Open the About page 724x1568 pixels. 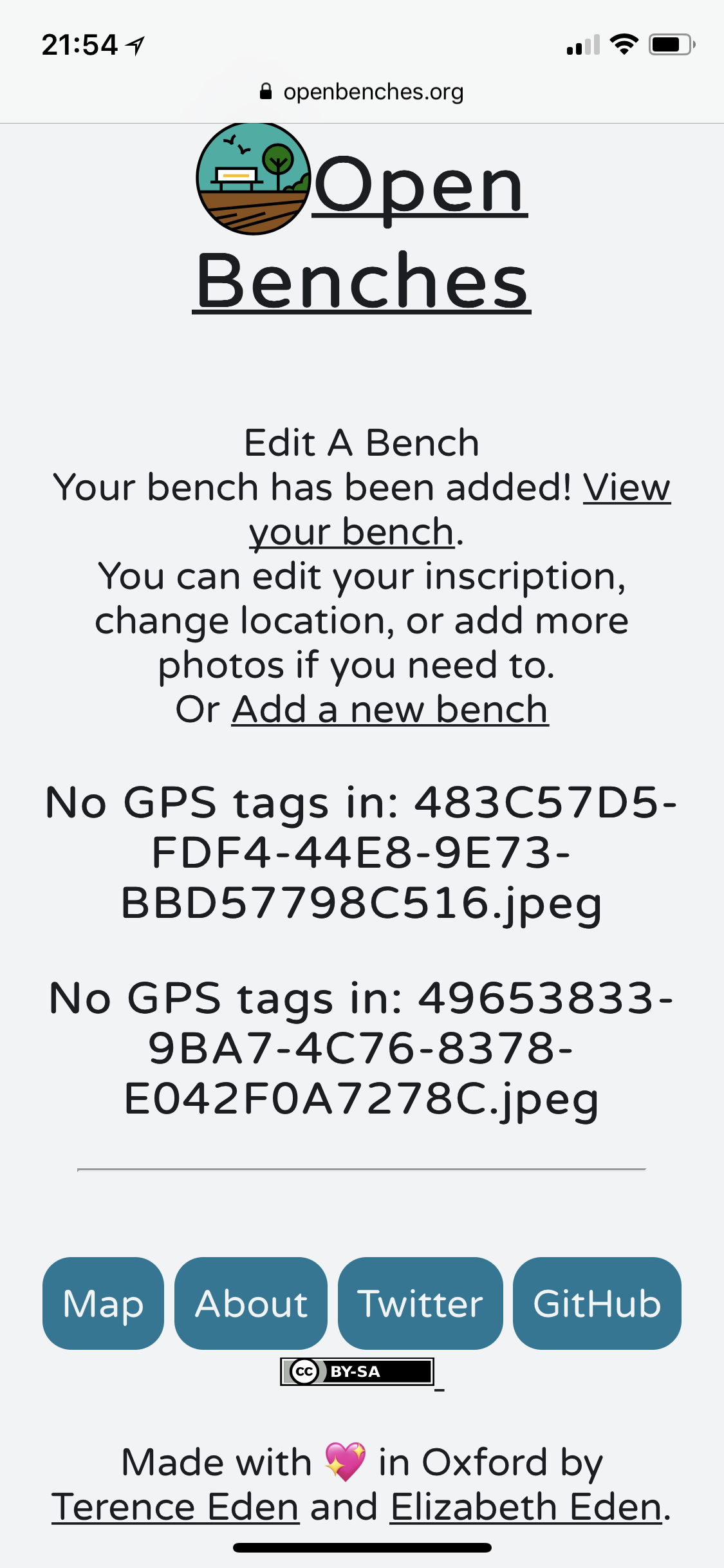(x=251, y=1303)
